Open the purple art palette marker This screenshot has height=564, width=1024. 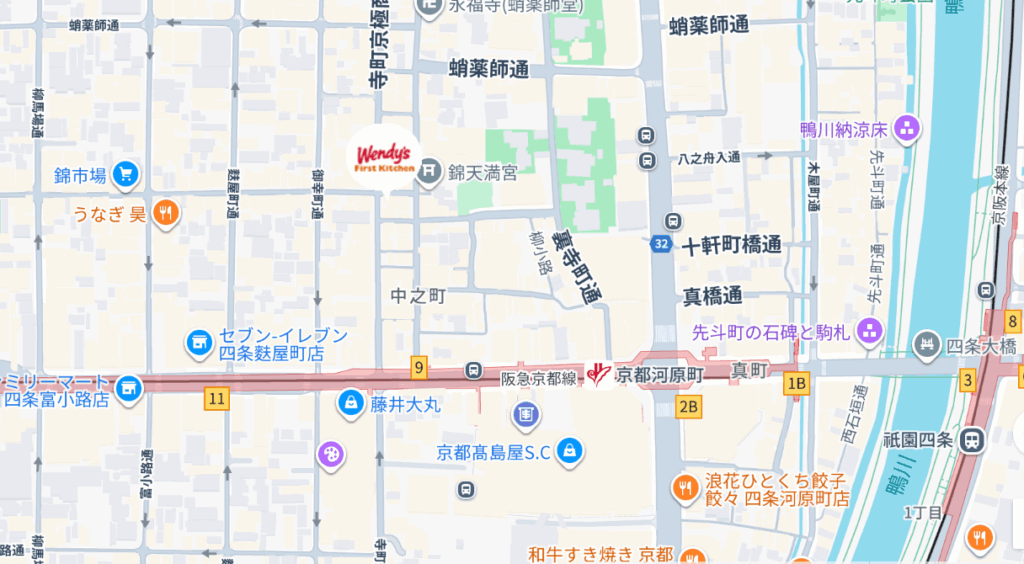[330, 455]
